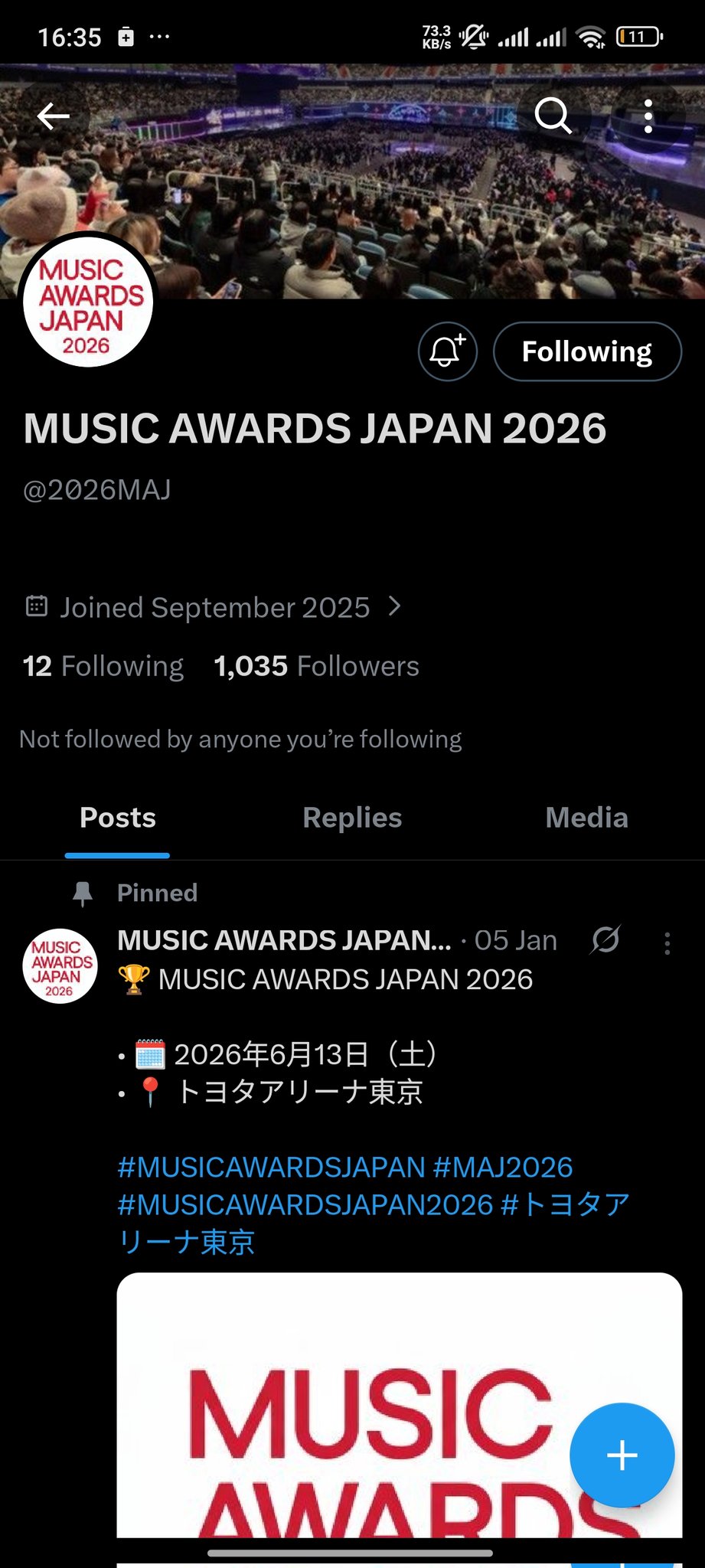The height and width of the screenshot is (1568, 705).
Task: Open more options for pinned post
Action: click(x=667, y=943)
